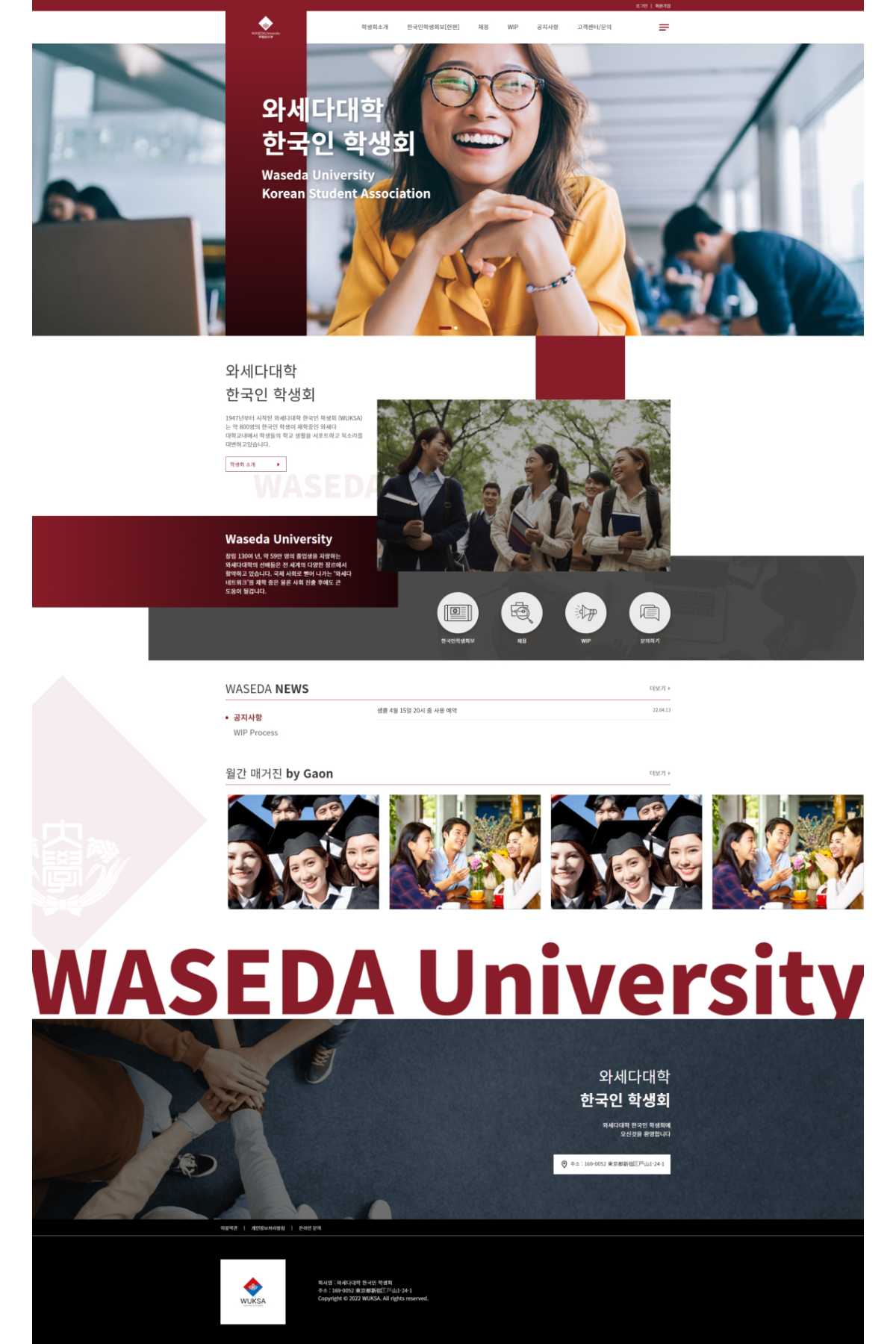Open the WIP megaphone icon shortcut
Screen dimensions: 896x1344
(585, 614)
